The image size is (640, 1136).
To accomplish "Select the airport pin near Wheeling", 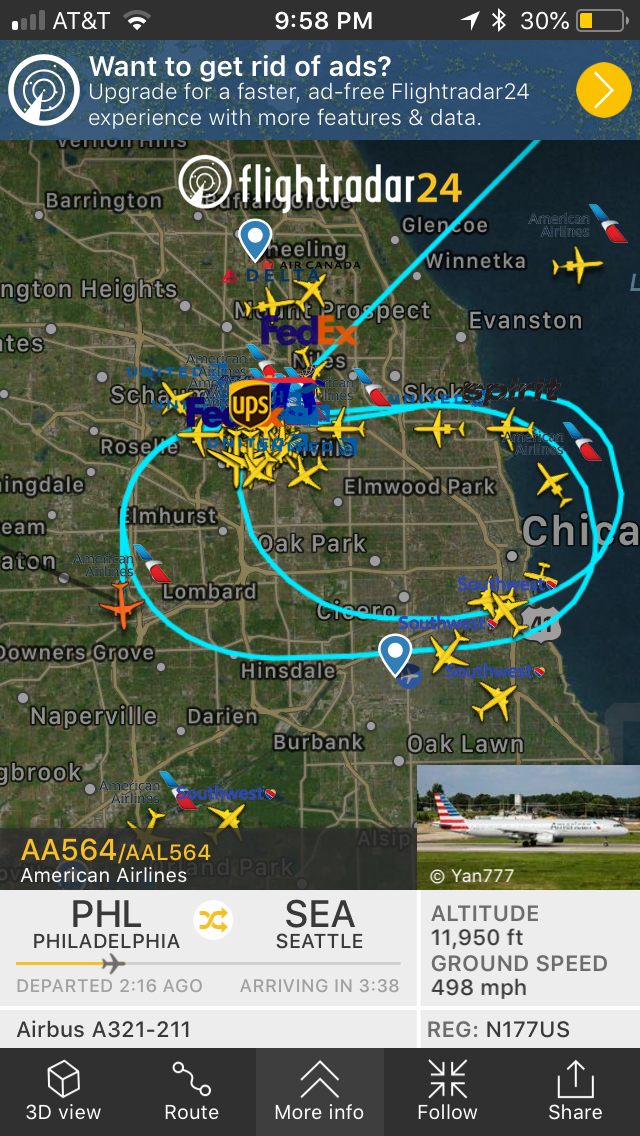I will (x=256, y=240).
